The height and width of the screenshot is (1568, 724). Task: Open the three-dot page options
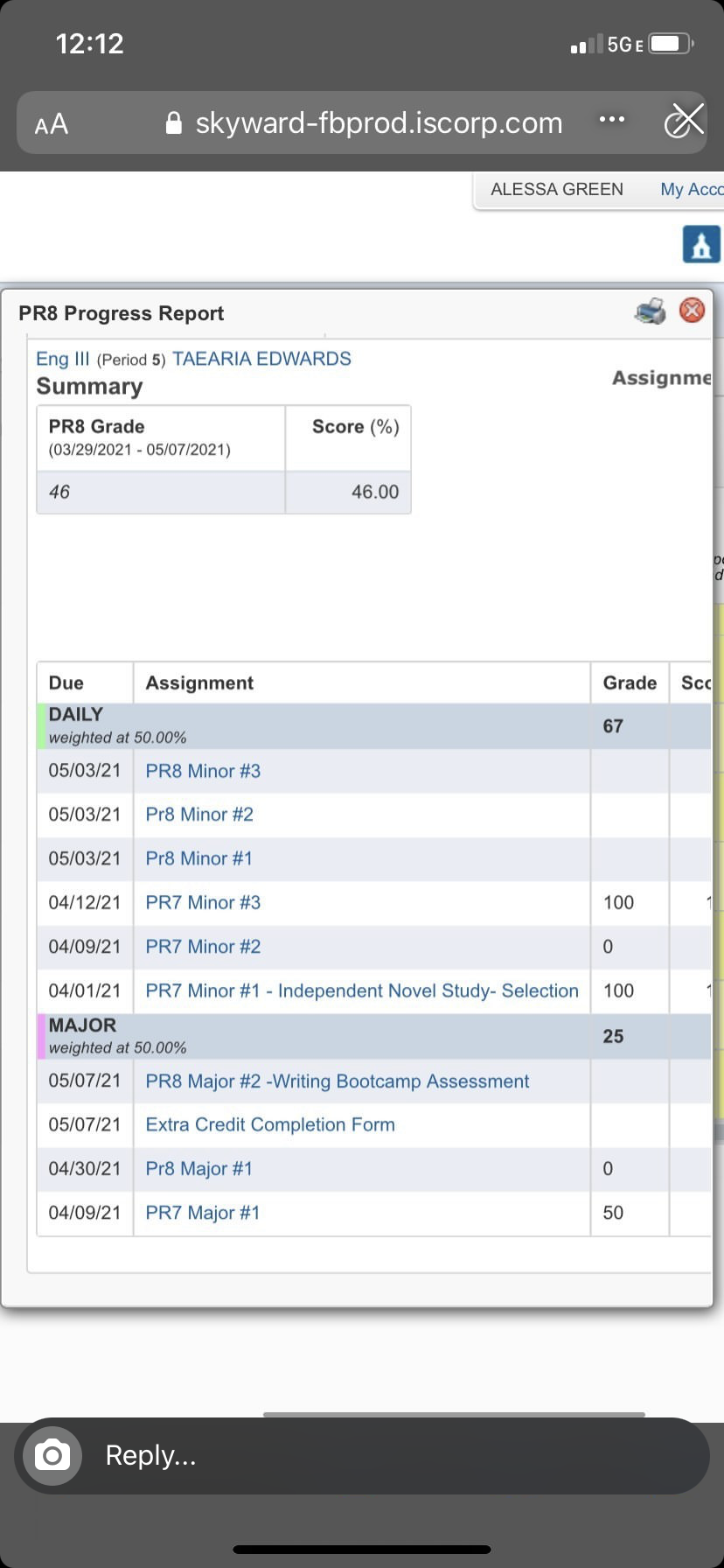[611, 119]
